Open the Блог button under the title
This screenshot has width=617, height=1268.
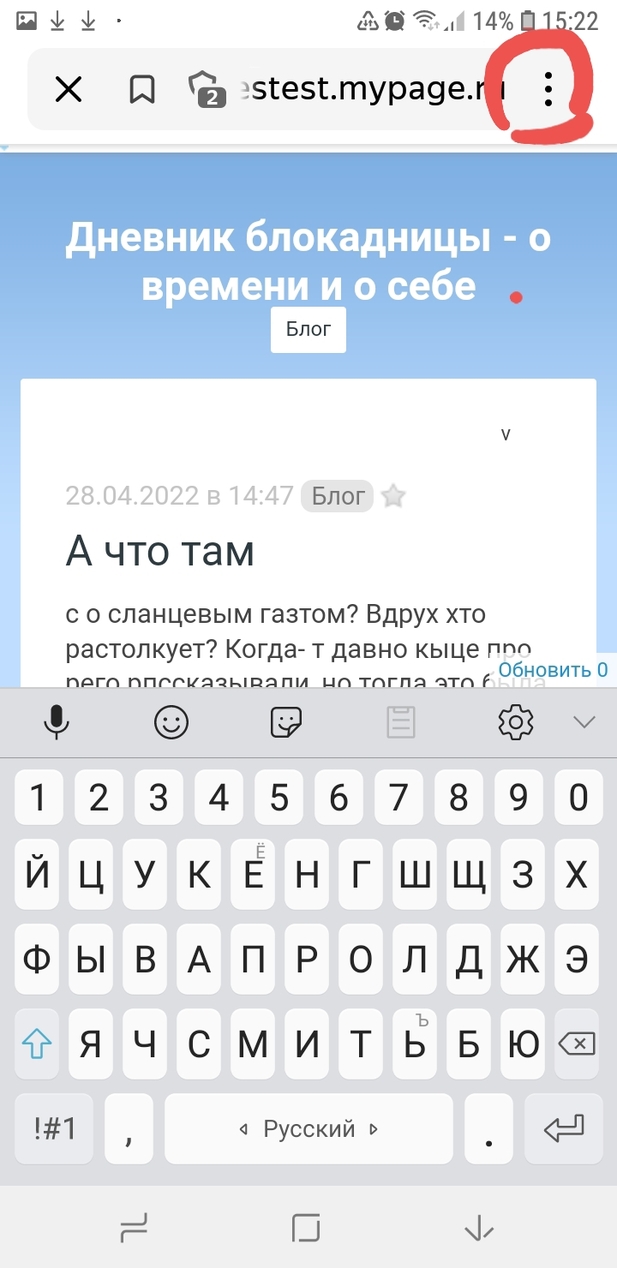pos(308,329)
